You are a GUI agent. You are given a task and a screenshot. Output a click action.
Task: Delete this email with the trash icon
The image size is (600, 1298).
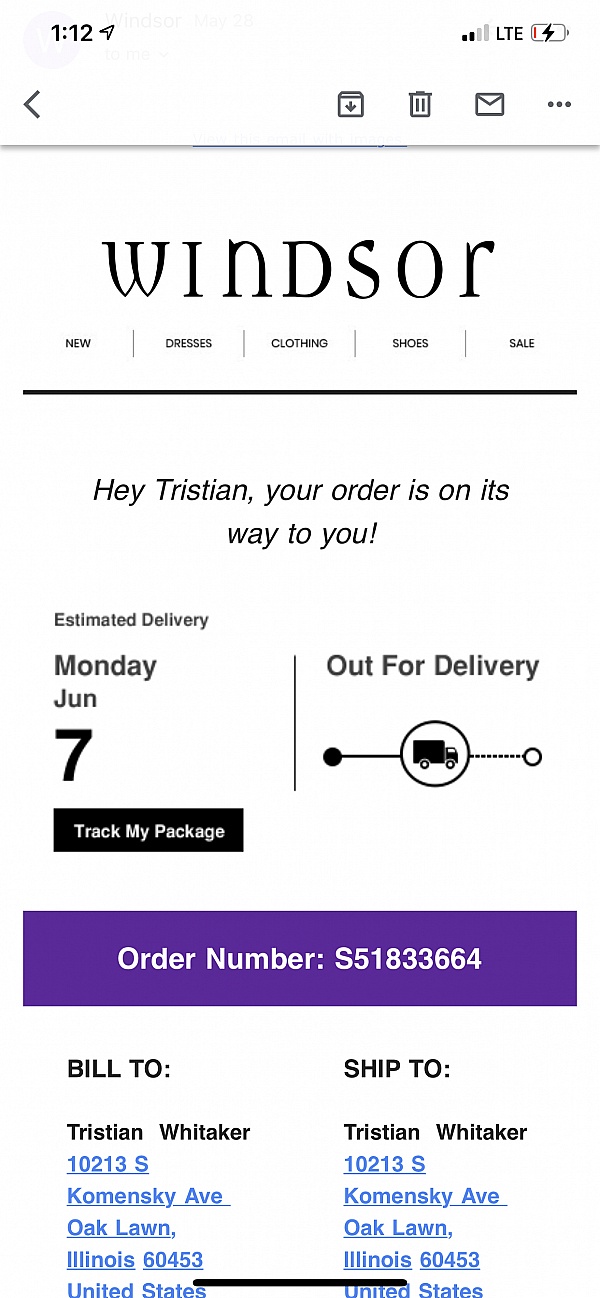[420, 104]
